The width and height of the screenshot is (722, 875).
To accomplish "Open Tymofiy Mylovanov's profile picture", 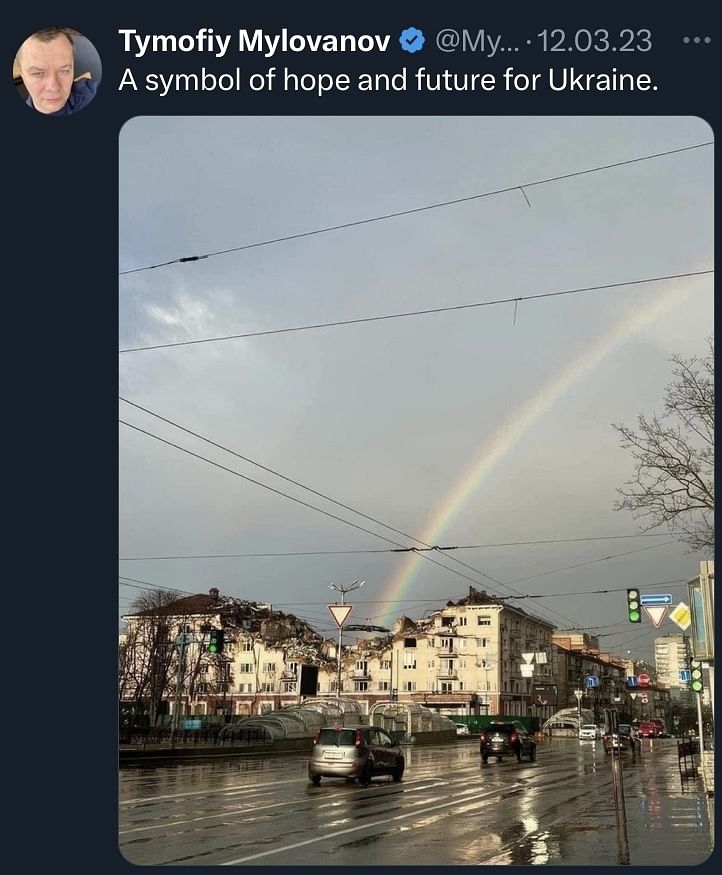I will coord(57,71).
